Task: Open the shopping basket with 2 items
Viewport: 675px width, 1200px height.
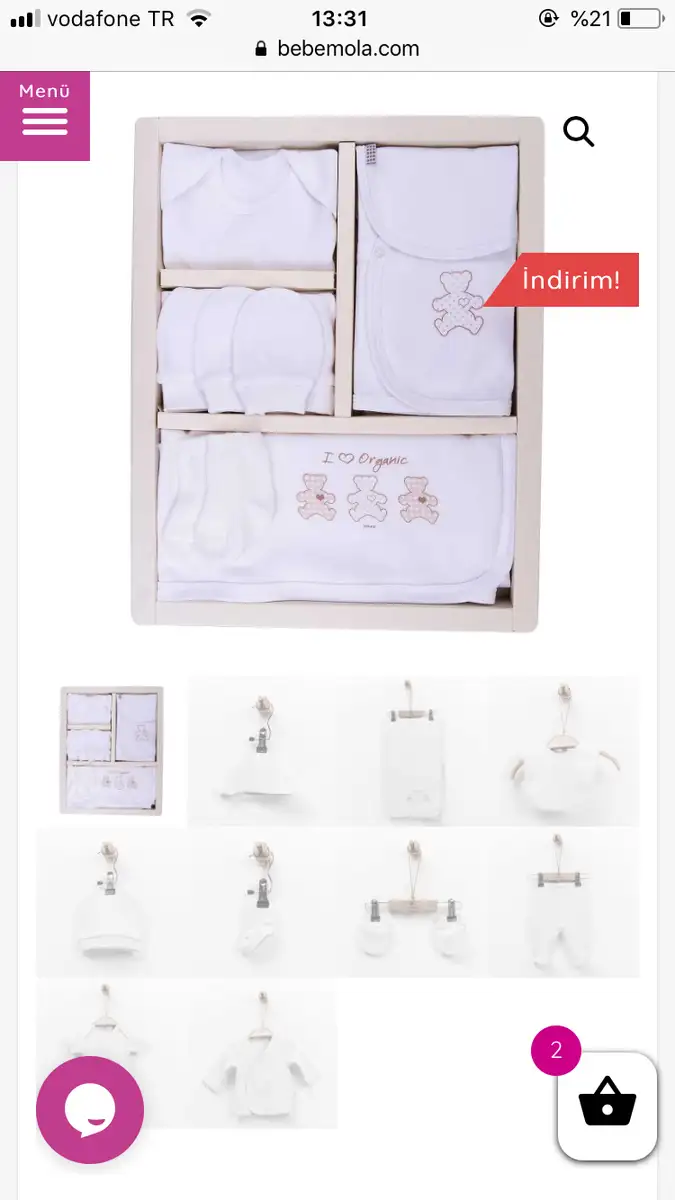Action: [607, 1106]
